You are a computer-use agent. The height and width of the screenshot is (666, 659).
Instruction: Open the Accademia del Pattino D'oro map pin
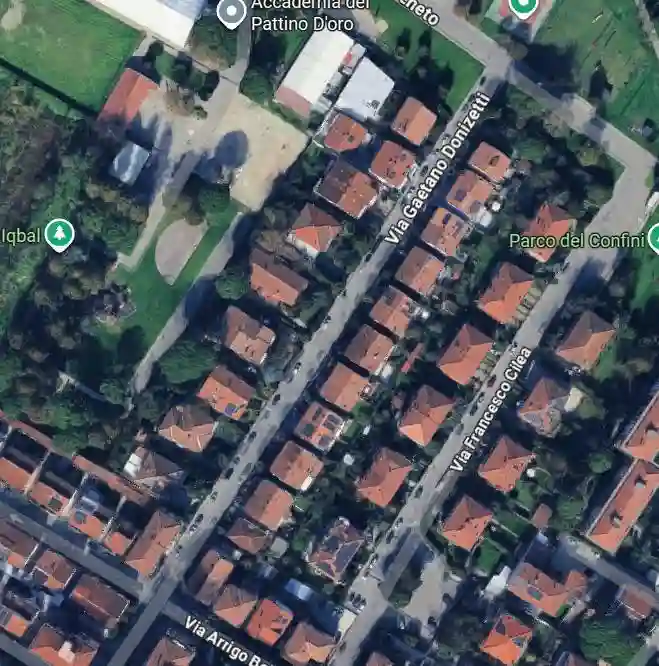232,13
